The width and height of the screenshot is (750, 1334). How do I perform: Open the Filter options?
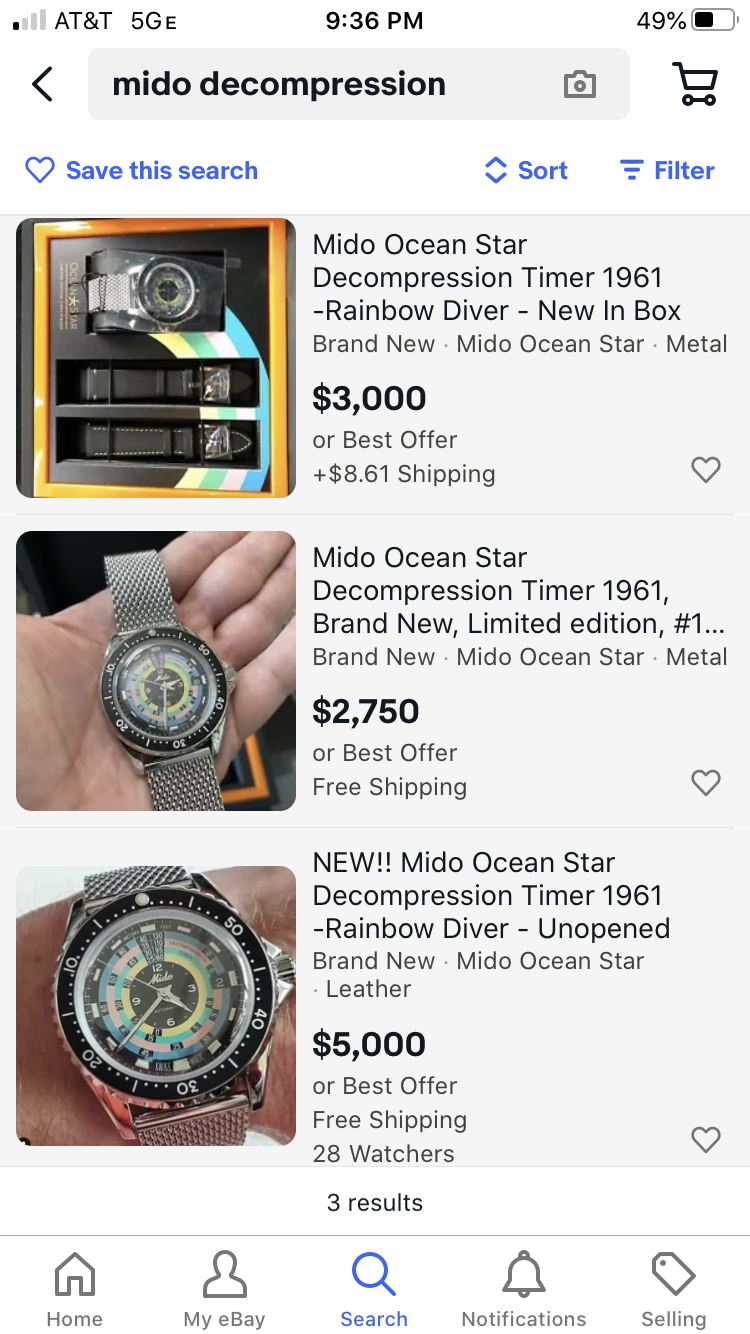pos(666,171)
